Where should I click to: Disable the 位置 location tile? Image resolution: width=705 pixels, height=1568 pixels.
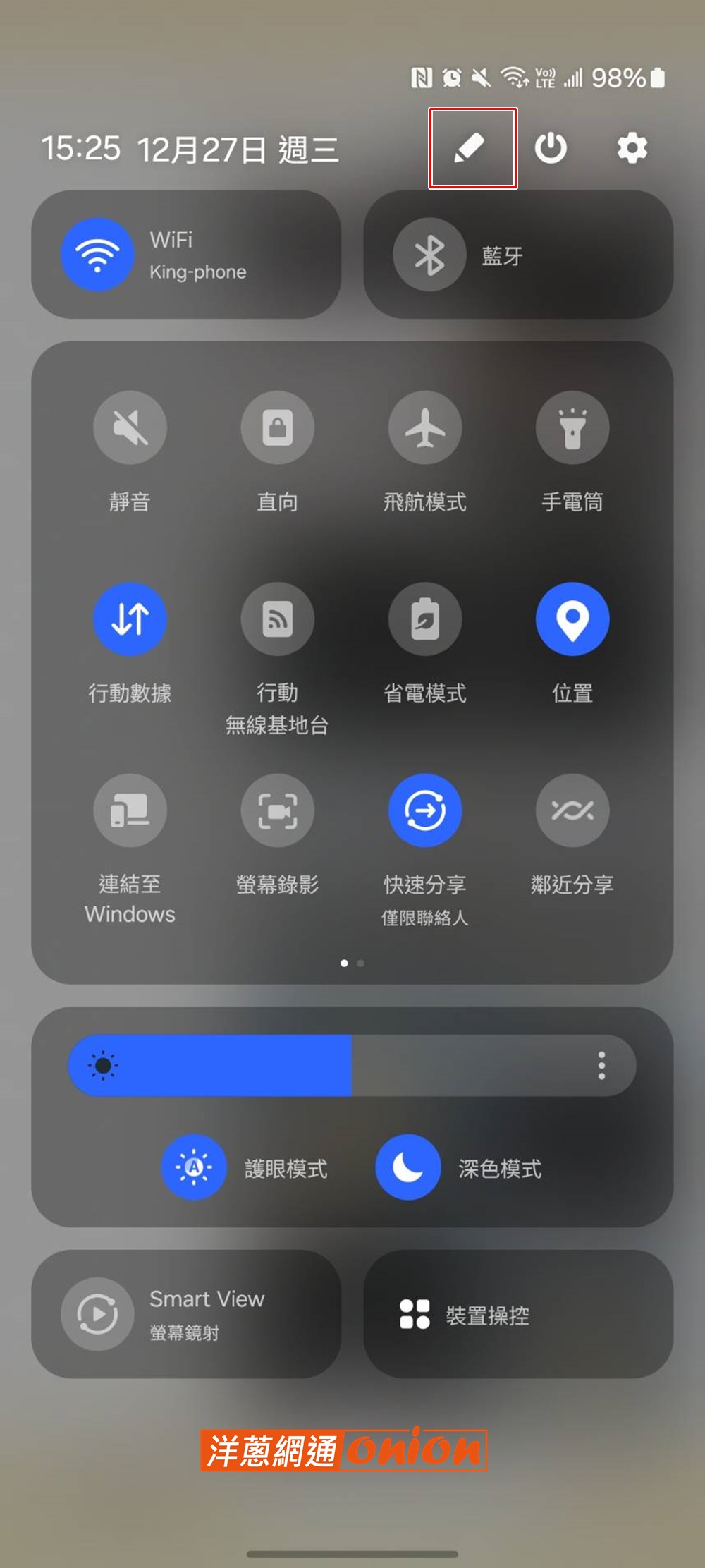coord(572,619)
